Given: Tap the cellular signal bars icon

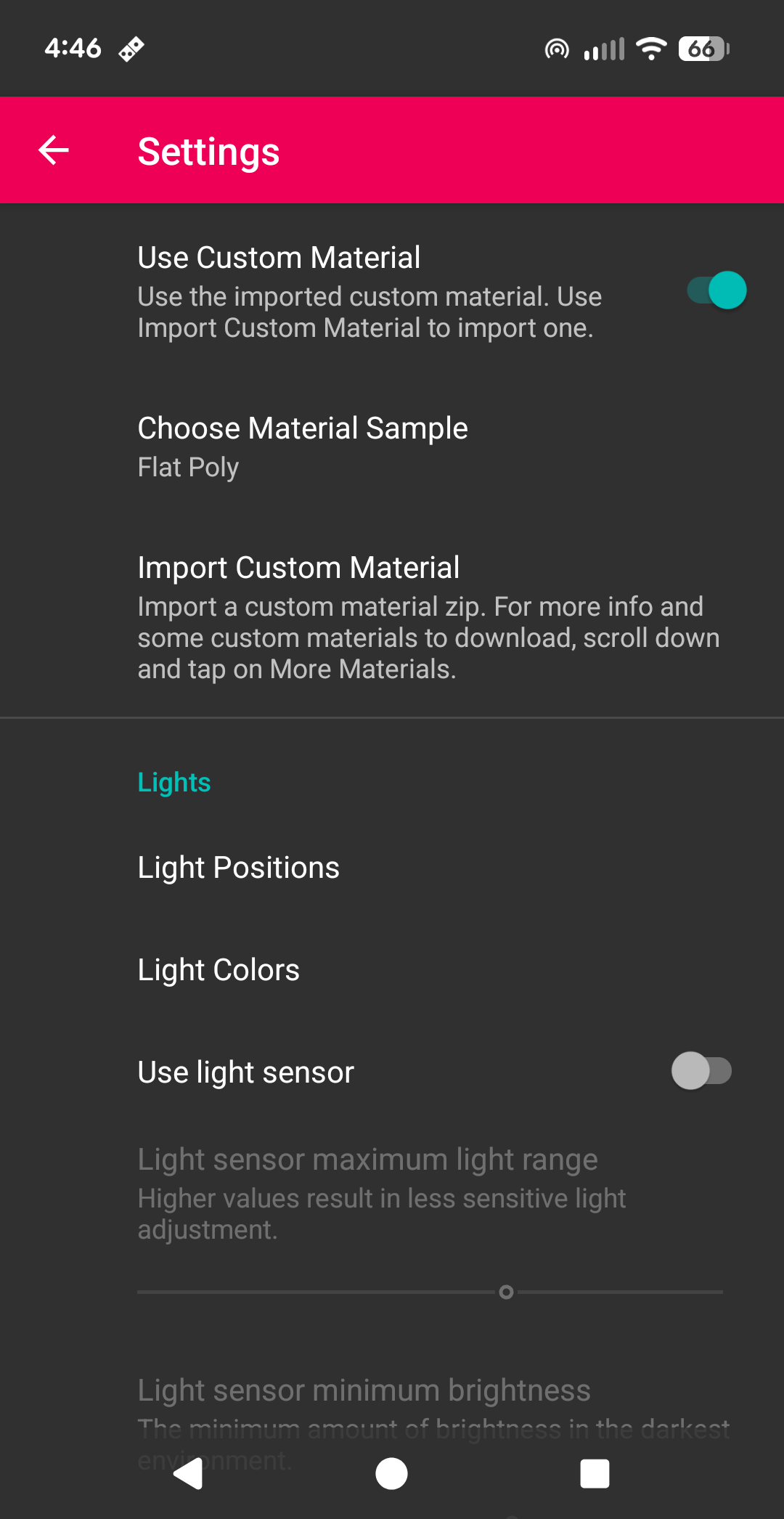Looking at the screenshot, I should 605,48.
